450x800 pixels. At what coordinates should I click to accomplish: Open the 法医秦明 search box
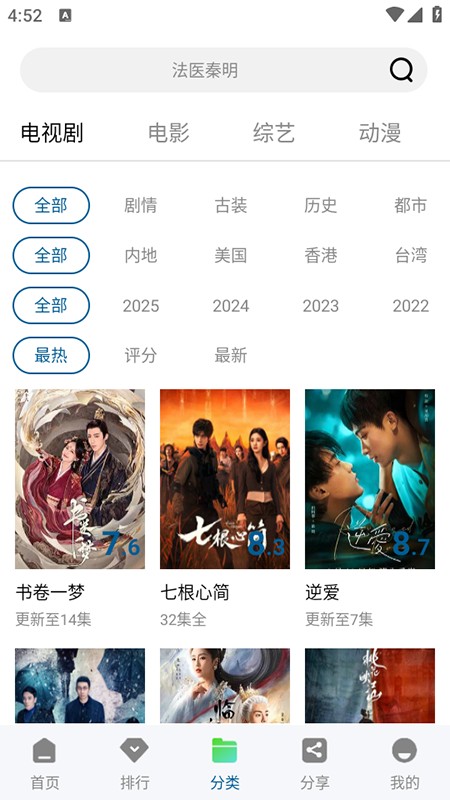[223, 70]
